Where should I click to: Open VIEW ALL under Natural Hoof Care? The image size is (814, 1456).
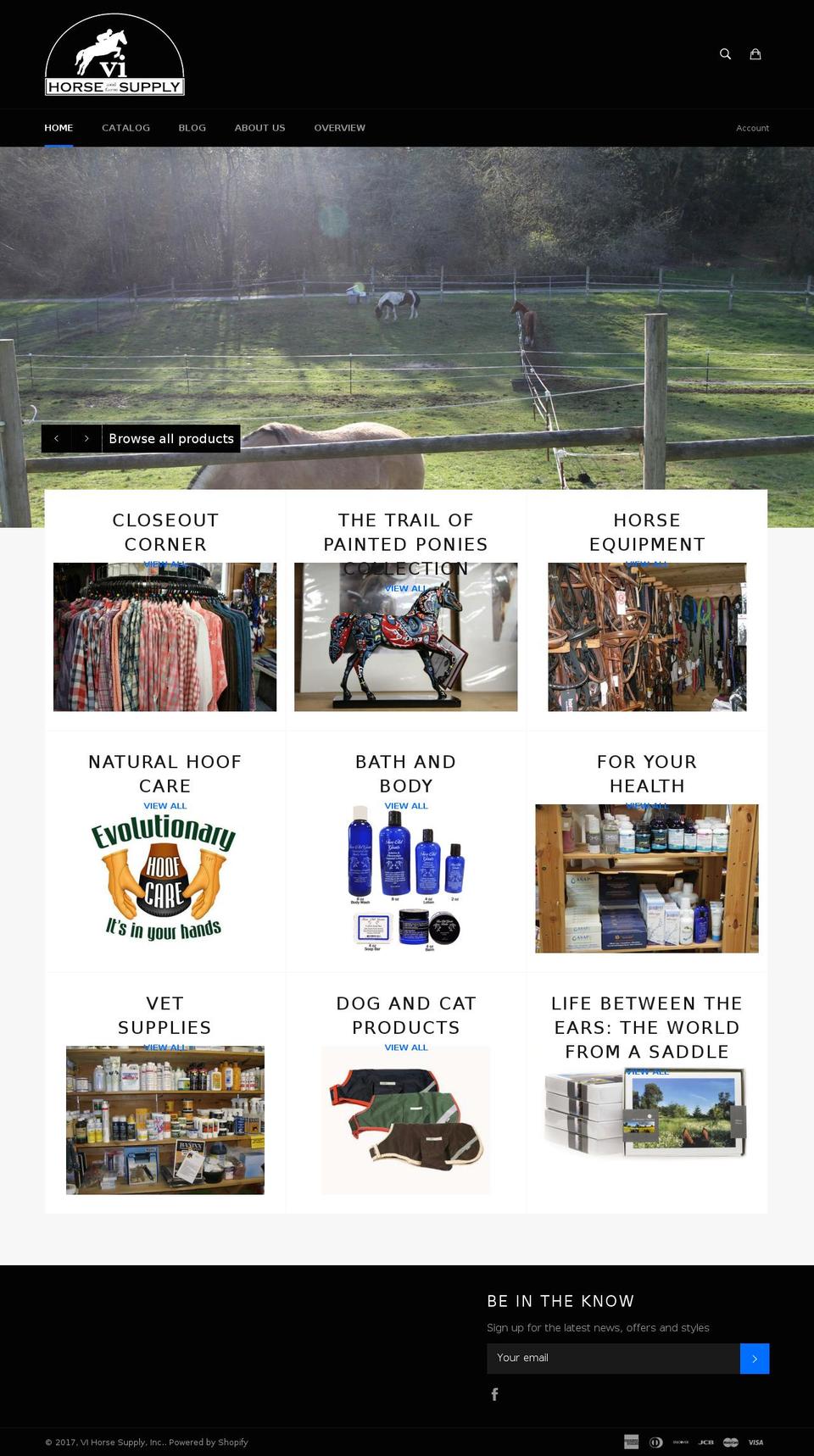click(164, 806)
